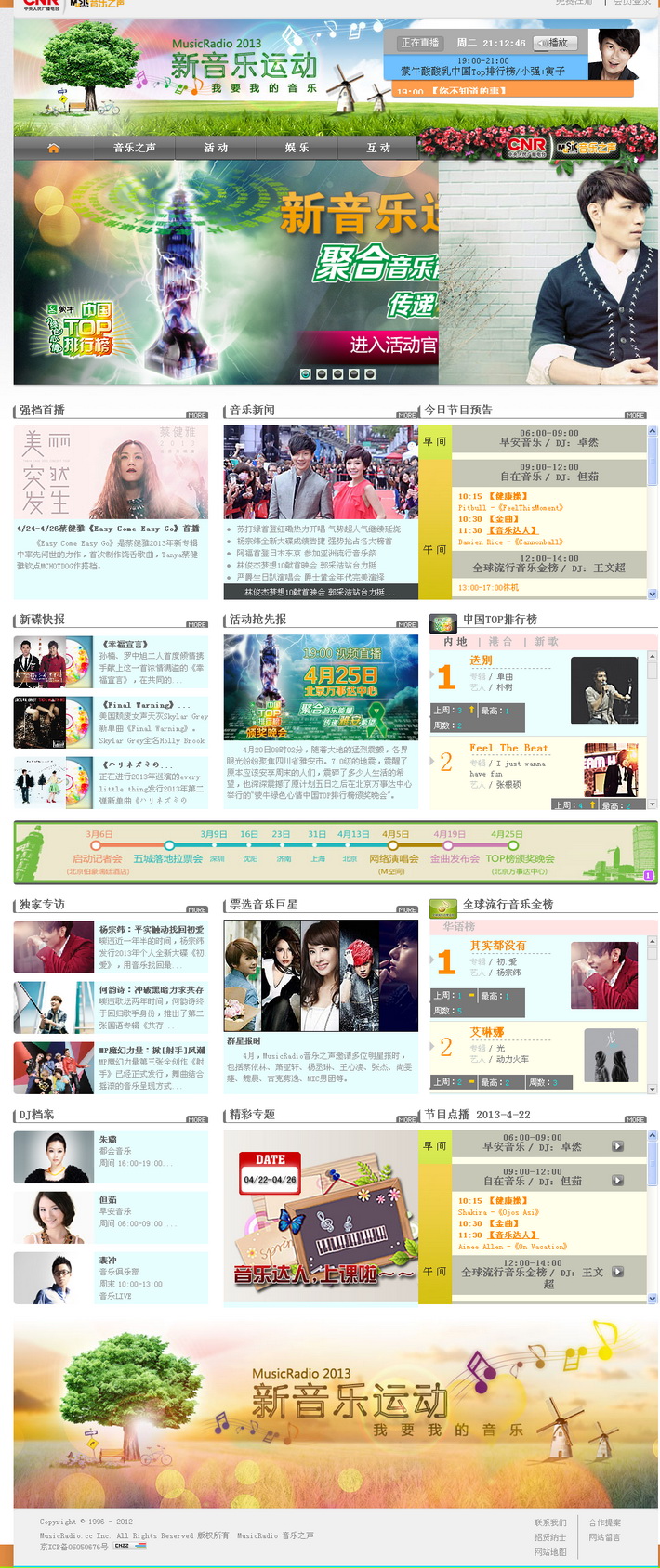Select the first carousel dot indicator
The width and height of the screenshot is (660, 1568).
(x=304, y=373)
